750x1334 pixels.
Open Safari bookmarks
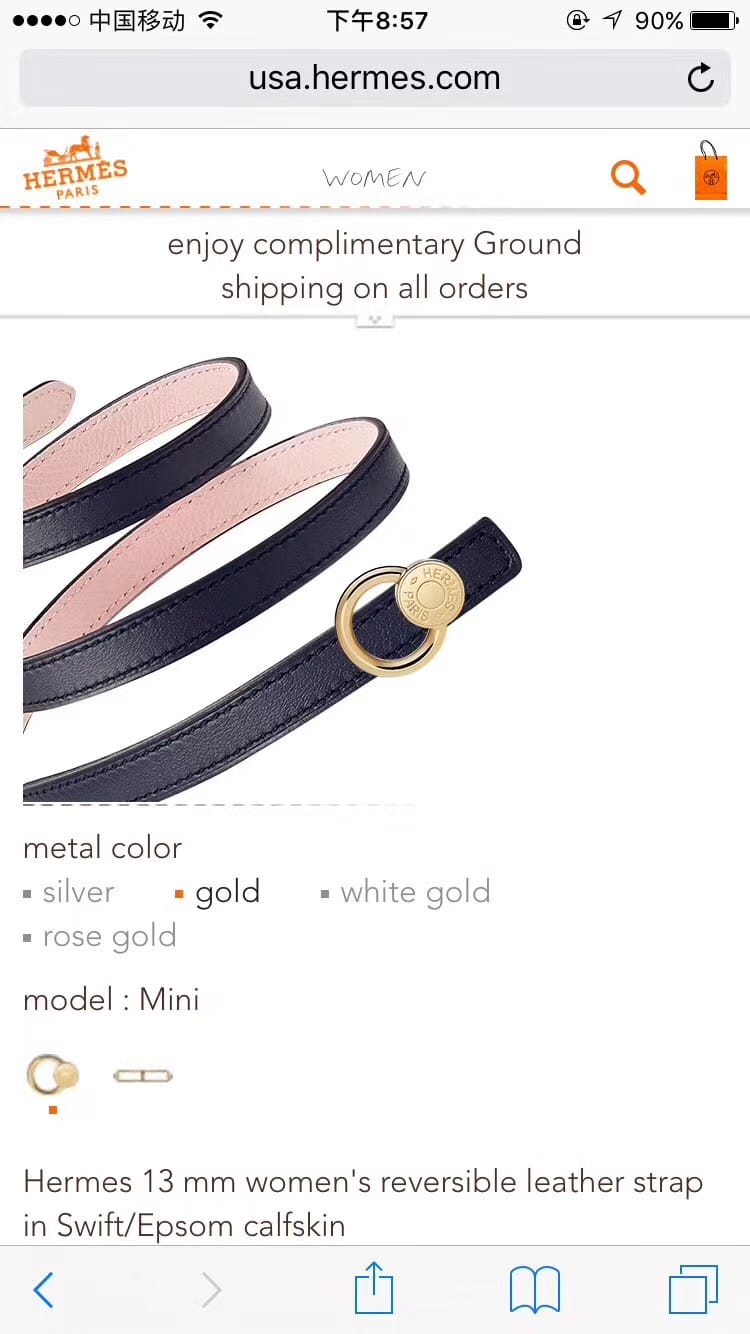point(535,1290)
